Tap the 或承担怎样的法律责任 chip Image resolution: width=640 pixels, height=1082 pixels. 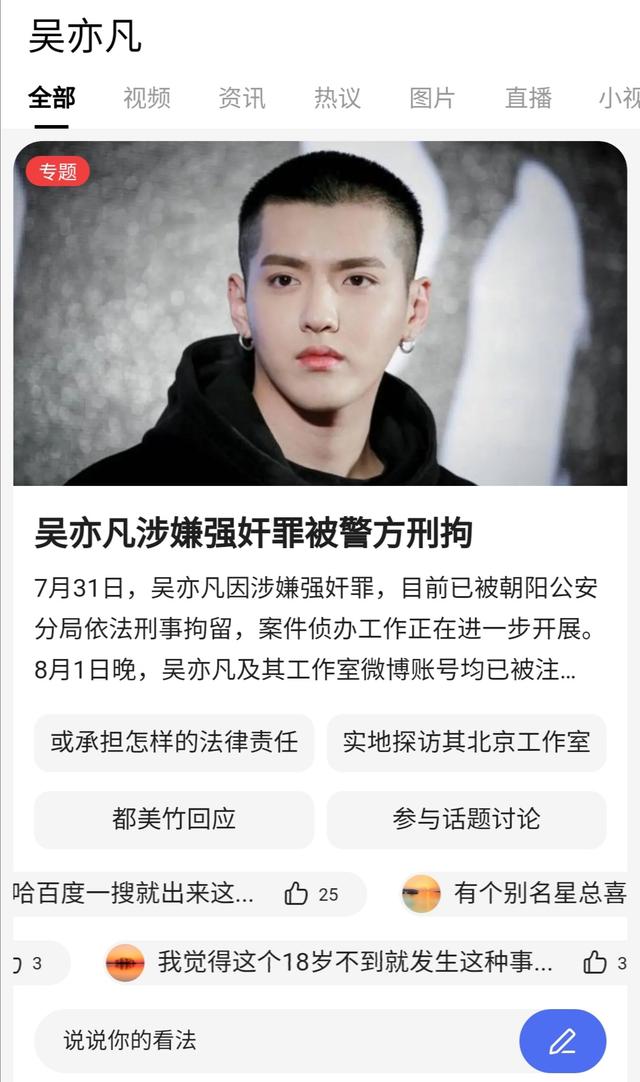[x=174, y=742]
